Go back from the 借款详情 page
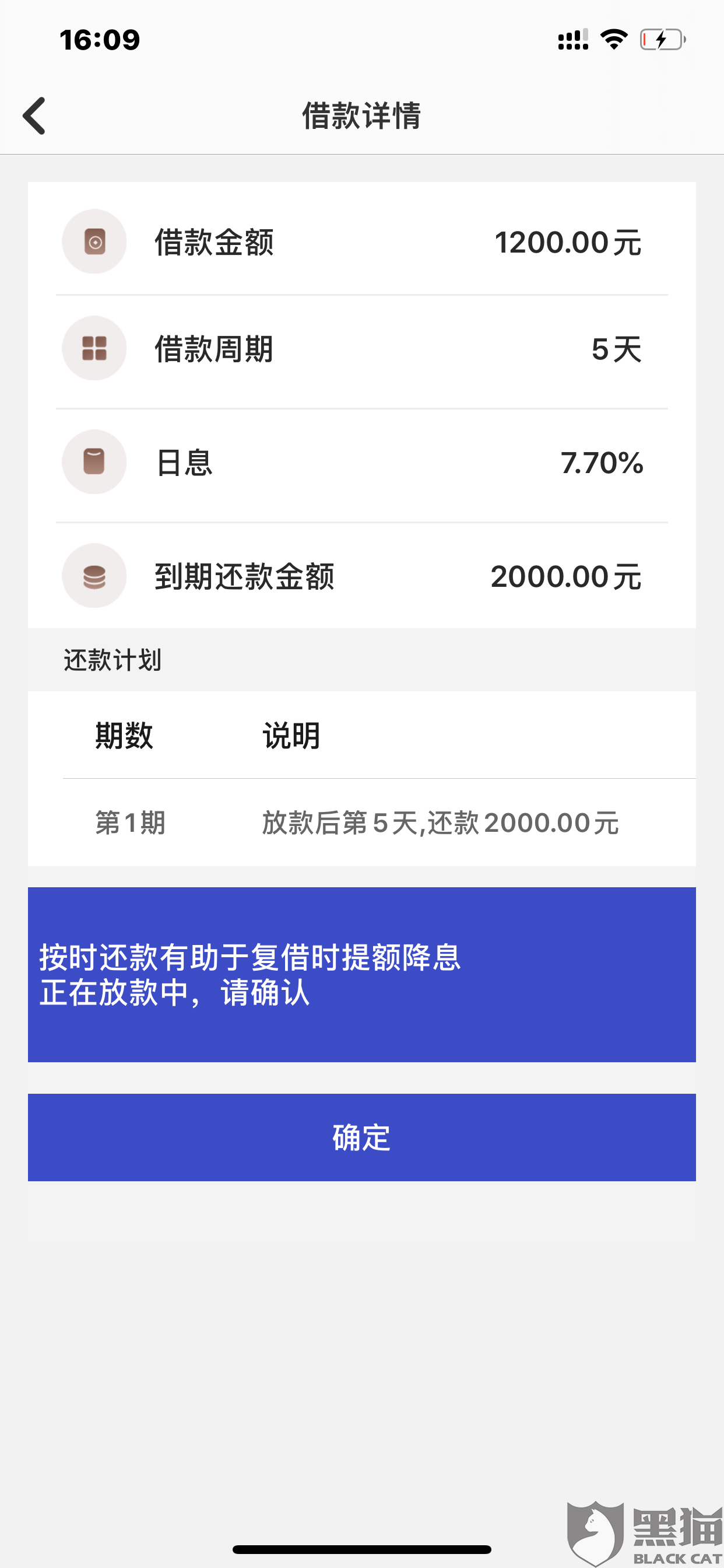This screenshot has height=1568, width=724. (34, 116)
